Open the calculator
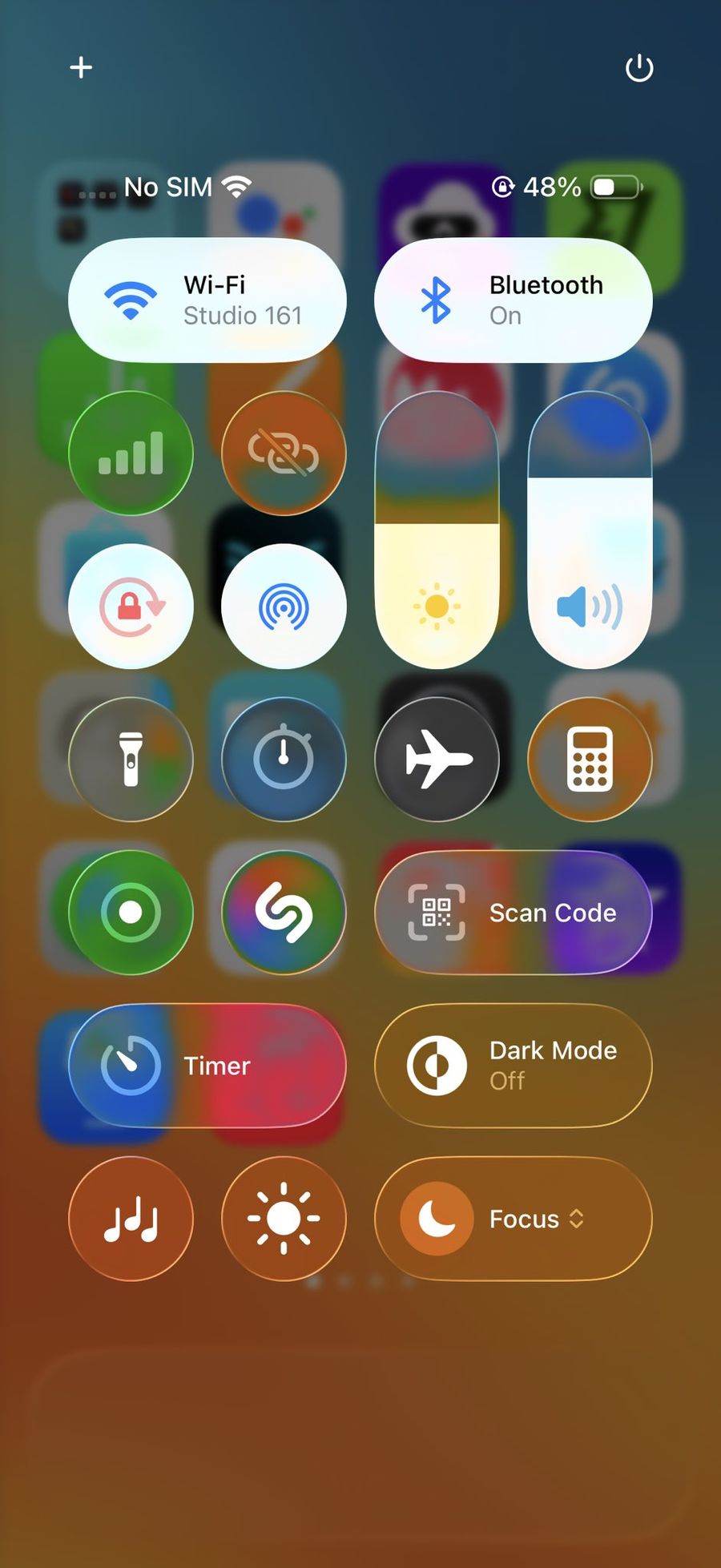Viewport: 721px width, 1568px height. [590, 760]
